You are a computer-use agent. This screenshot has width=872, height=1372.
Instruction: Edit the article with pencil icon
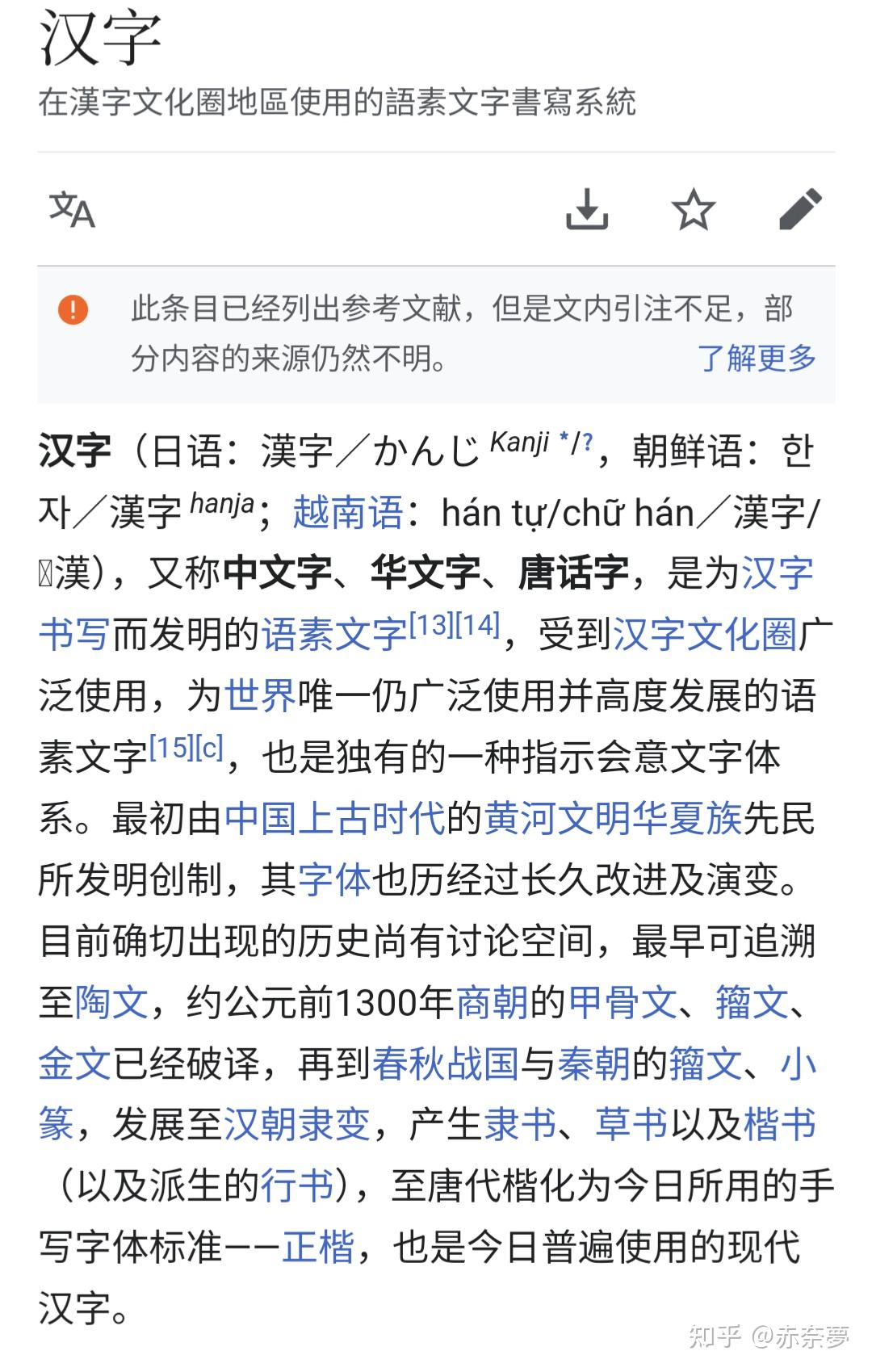pyautogui.click(x=800, y=210)
